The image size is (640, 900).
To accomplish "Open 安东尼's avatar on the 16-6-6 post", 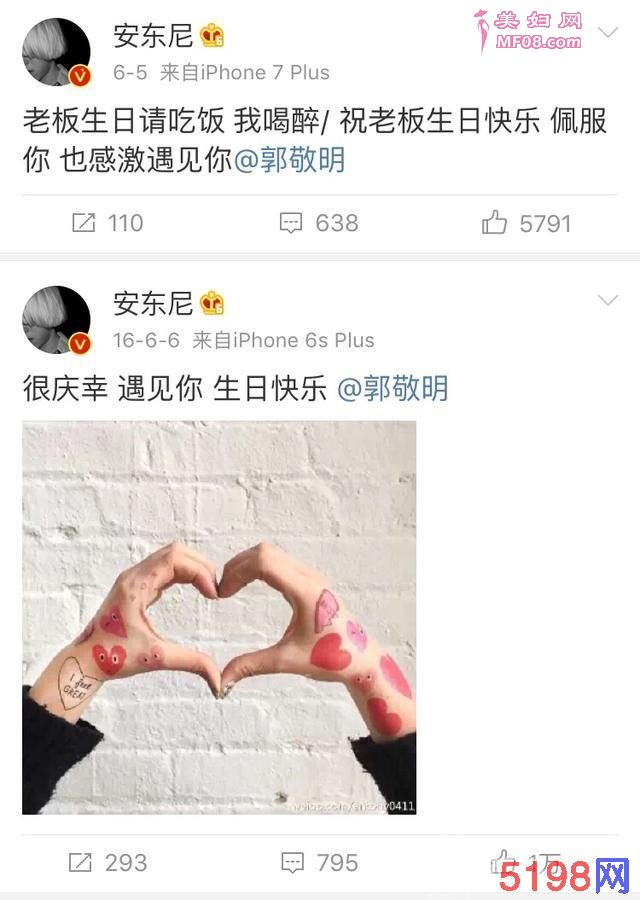I will point(57,320).
